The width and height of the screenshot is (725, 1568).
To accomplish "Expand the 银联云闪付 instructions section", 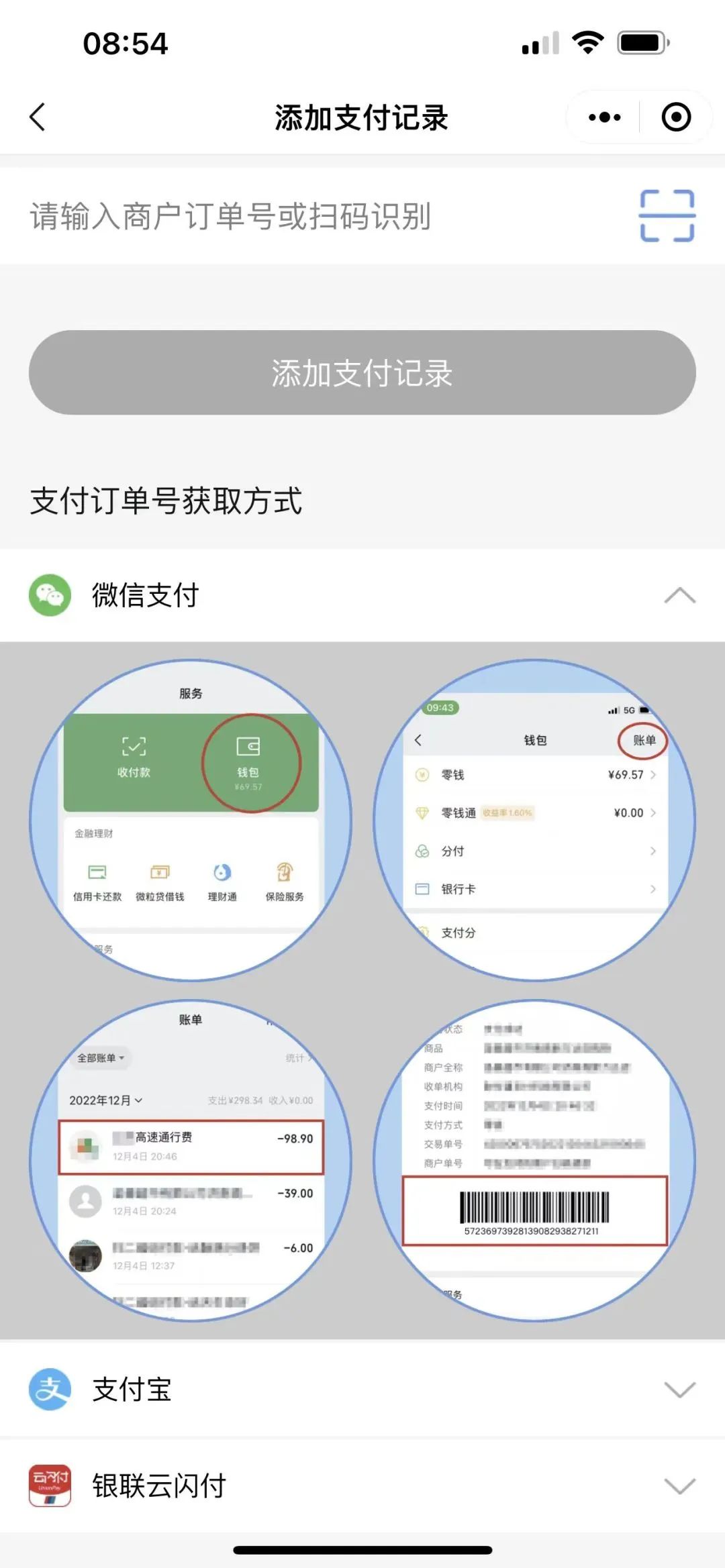I will click(x=679, y=1485).
